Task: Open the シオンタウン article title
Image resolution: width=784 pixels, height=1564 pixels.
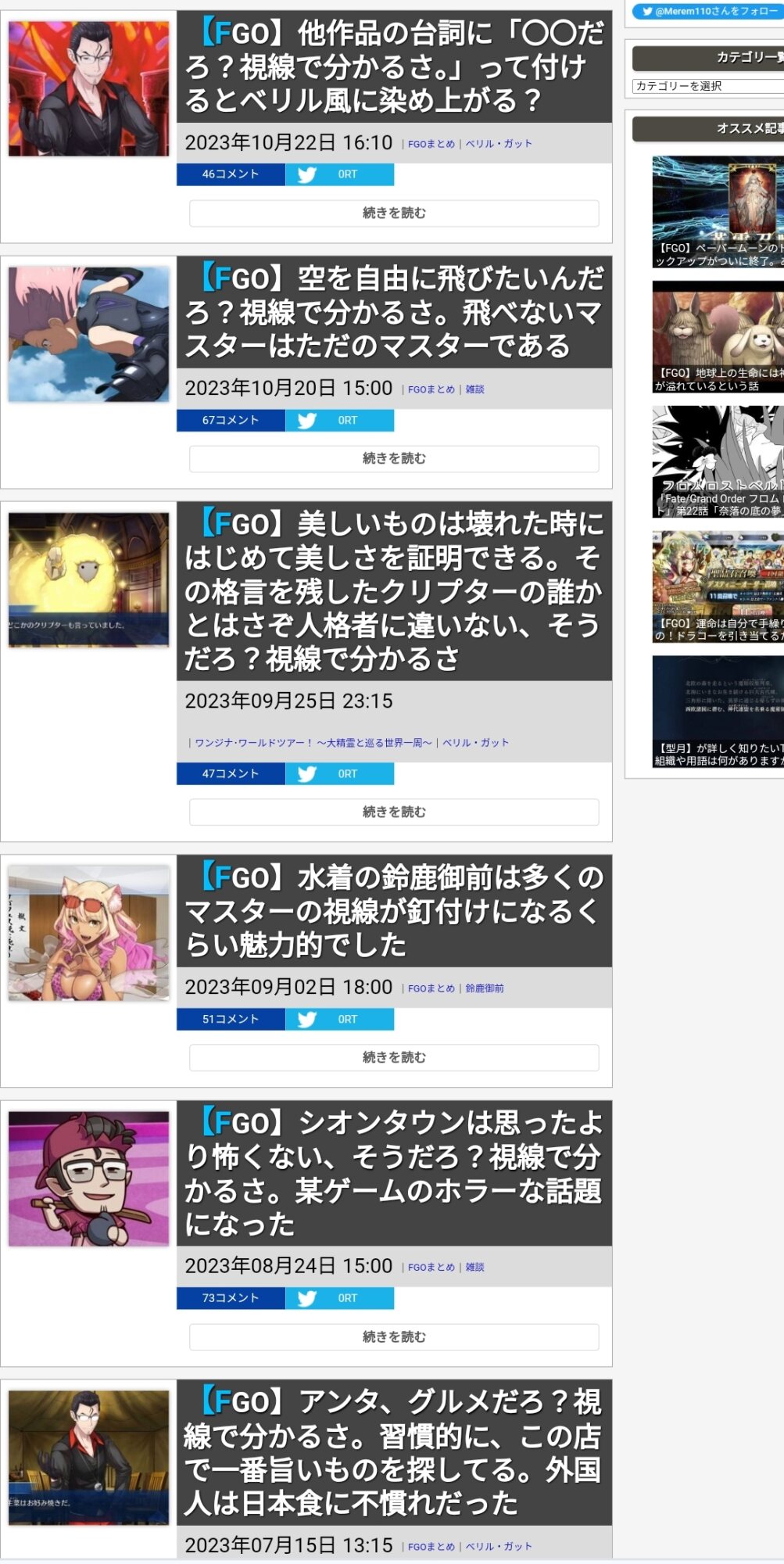Action: pyautogui.click(x=394, y=1174)
